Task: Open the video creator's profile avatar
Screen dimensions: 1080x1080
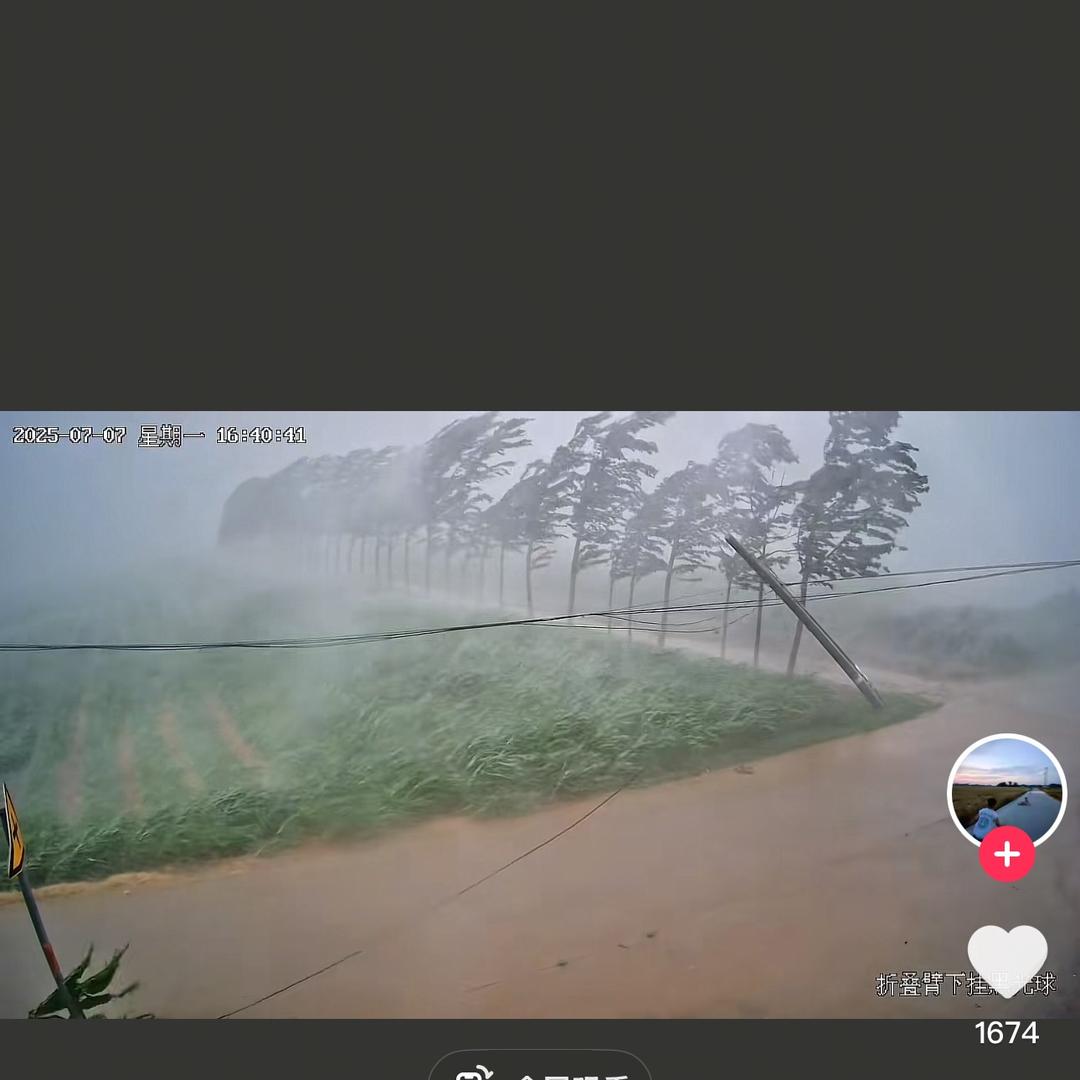Action: (x=1006, y=788)
